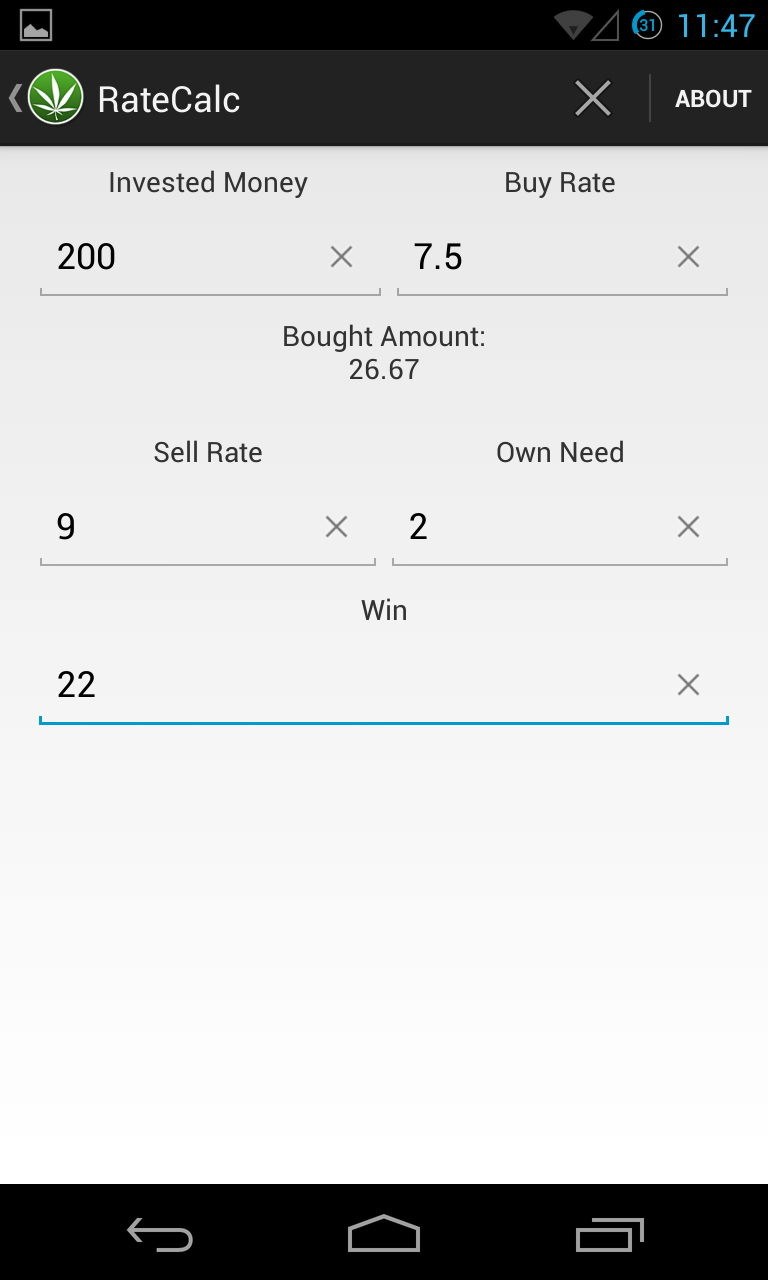Edit the Buy Rate field

pos(530,258)
